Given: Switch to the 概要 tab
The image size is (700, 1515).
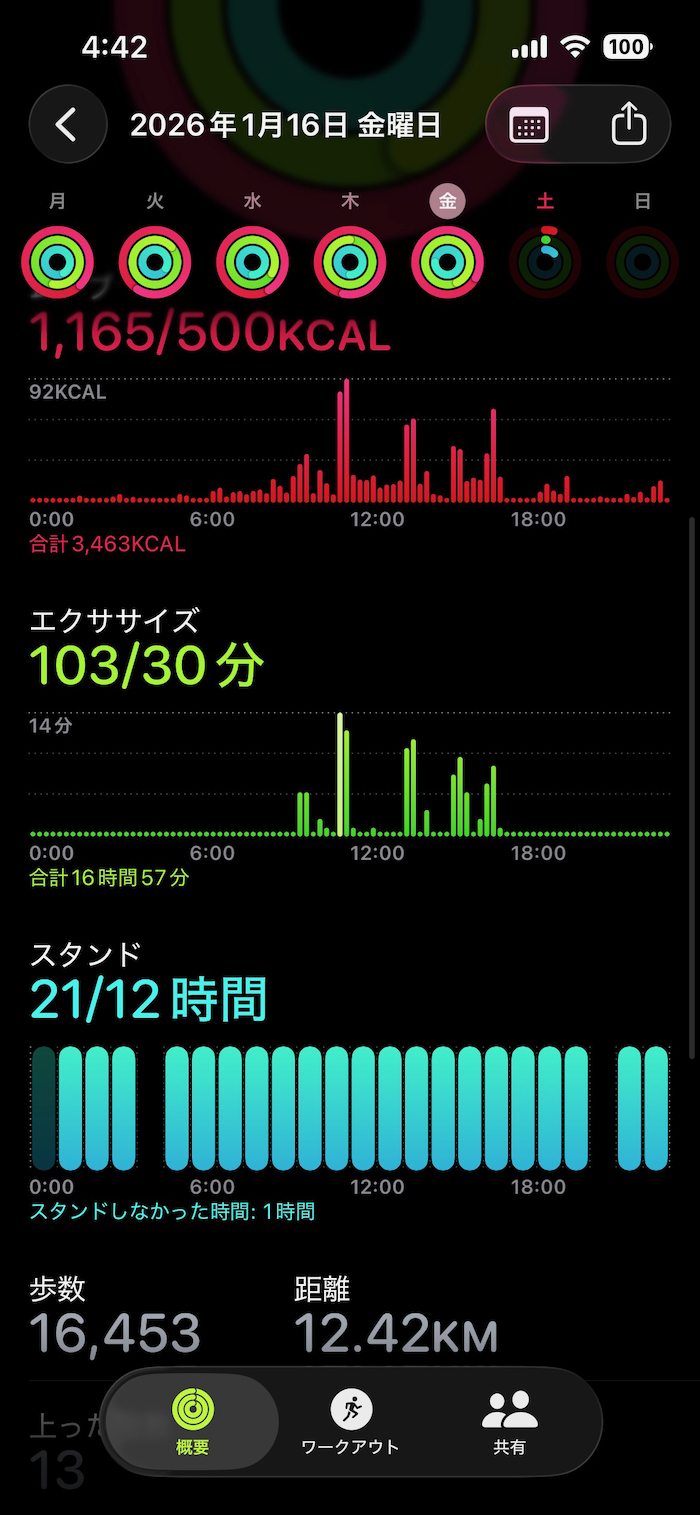Looking at the screenshot, I should (x=192, y=1421).
